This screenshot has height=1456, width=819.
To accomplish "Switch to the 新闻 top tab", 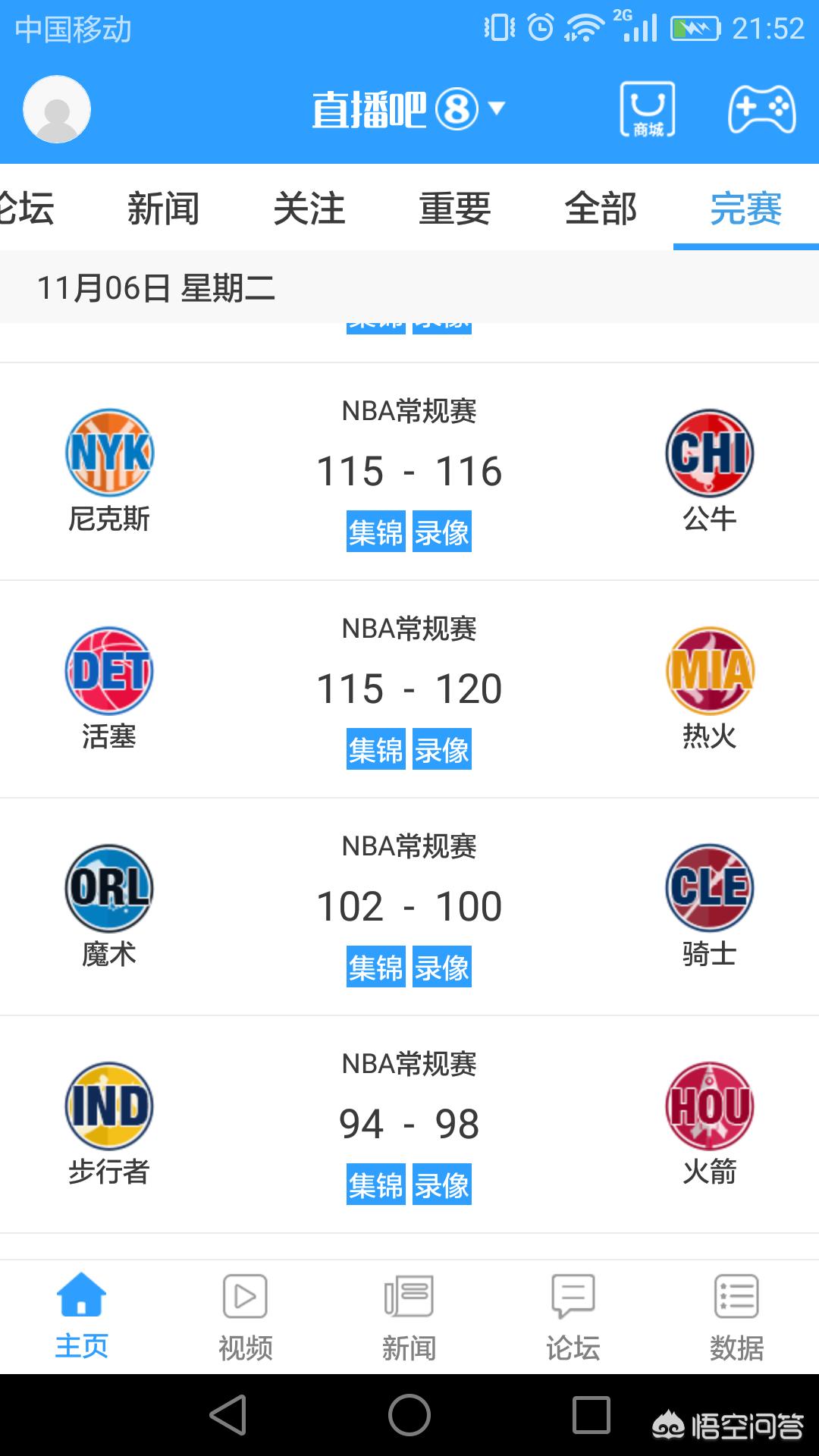I will tap(163, 209).
